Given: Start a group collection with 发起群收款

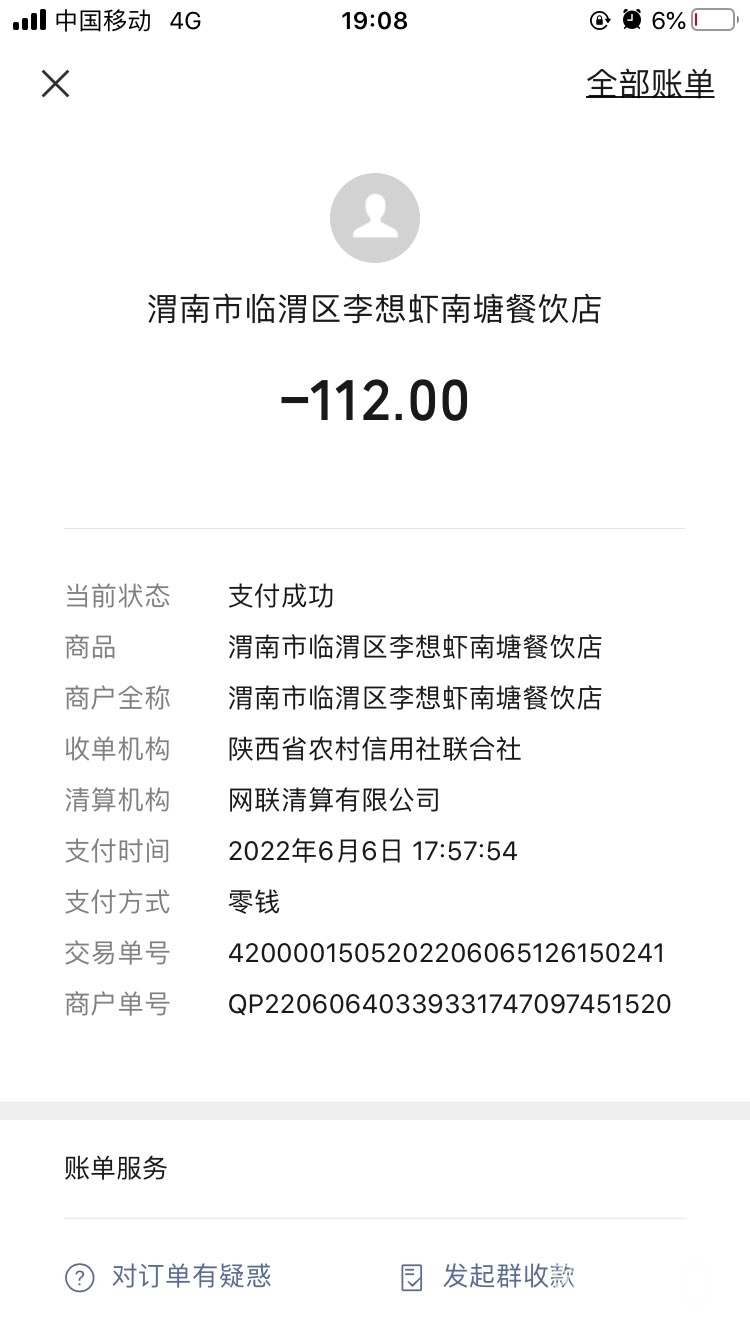Looking at the screenshot, I should [488, 1276].
